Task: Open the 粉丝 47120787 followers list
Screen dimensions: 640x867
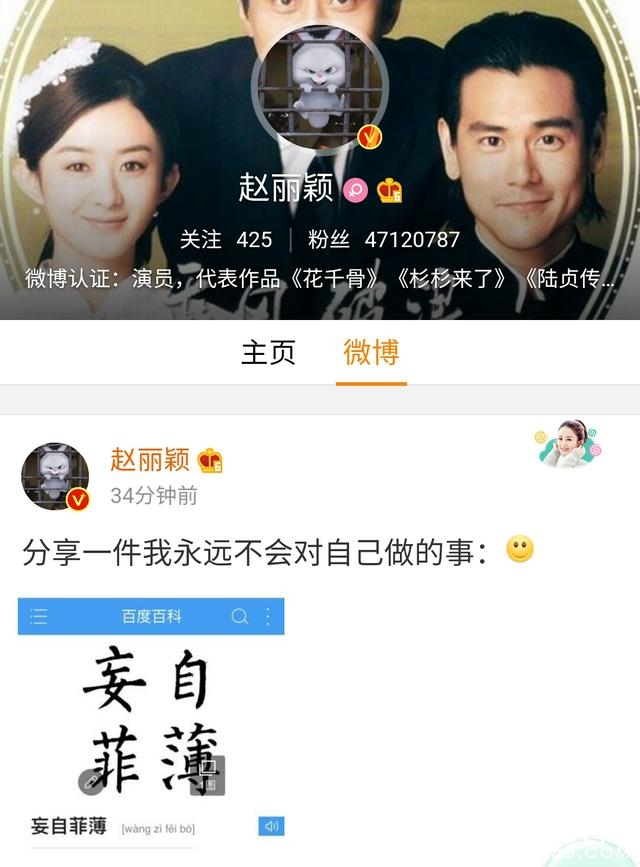Action: click(384, 240)
